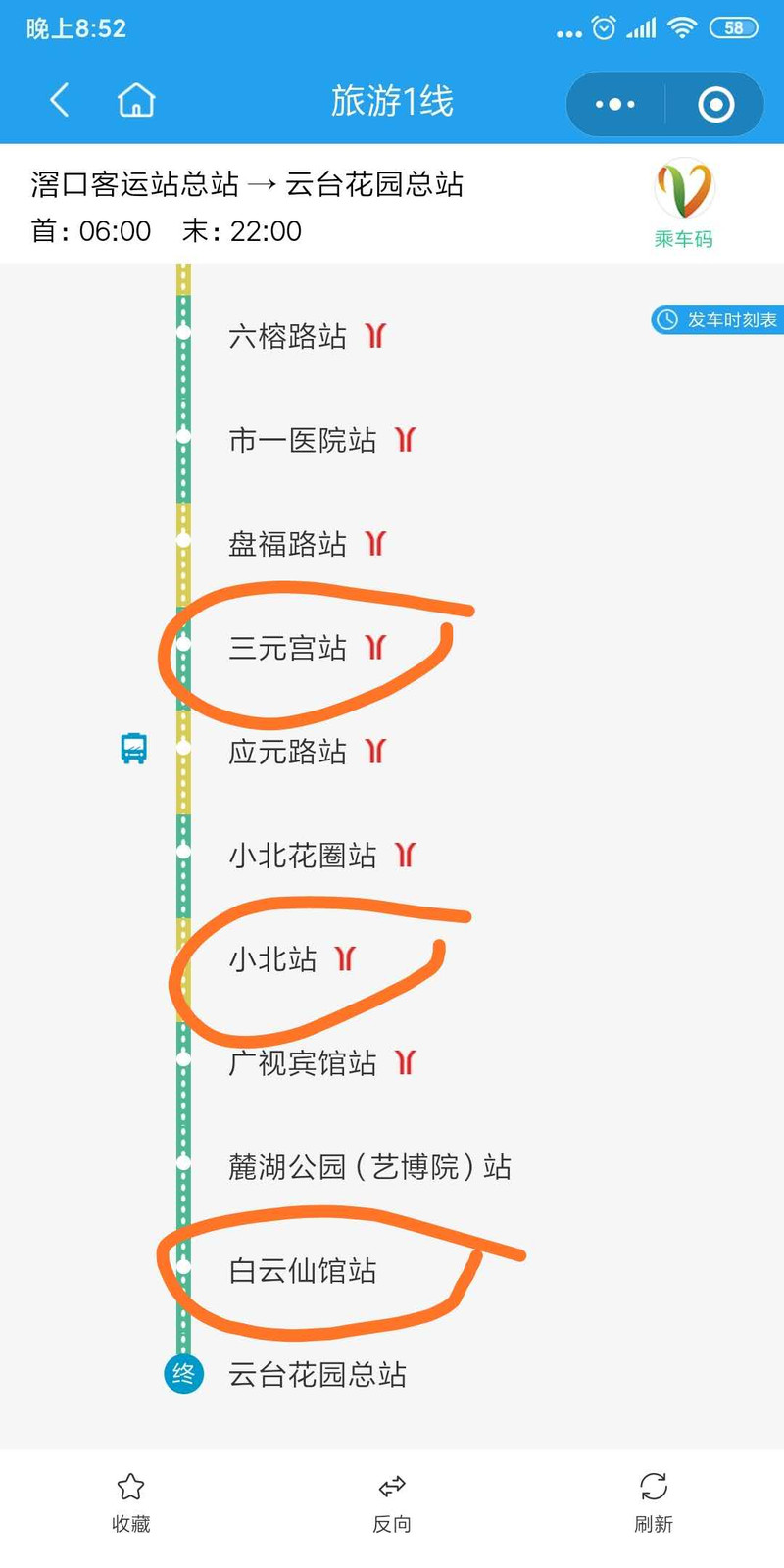
Task: Tap the 应元路站 stop
Action: (287, 752)
